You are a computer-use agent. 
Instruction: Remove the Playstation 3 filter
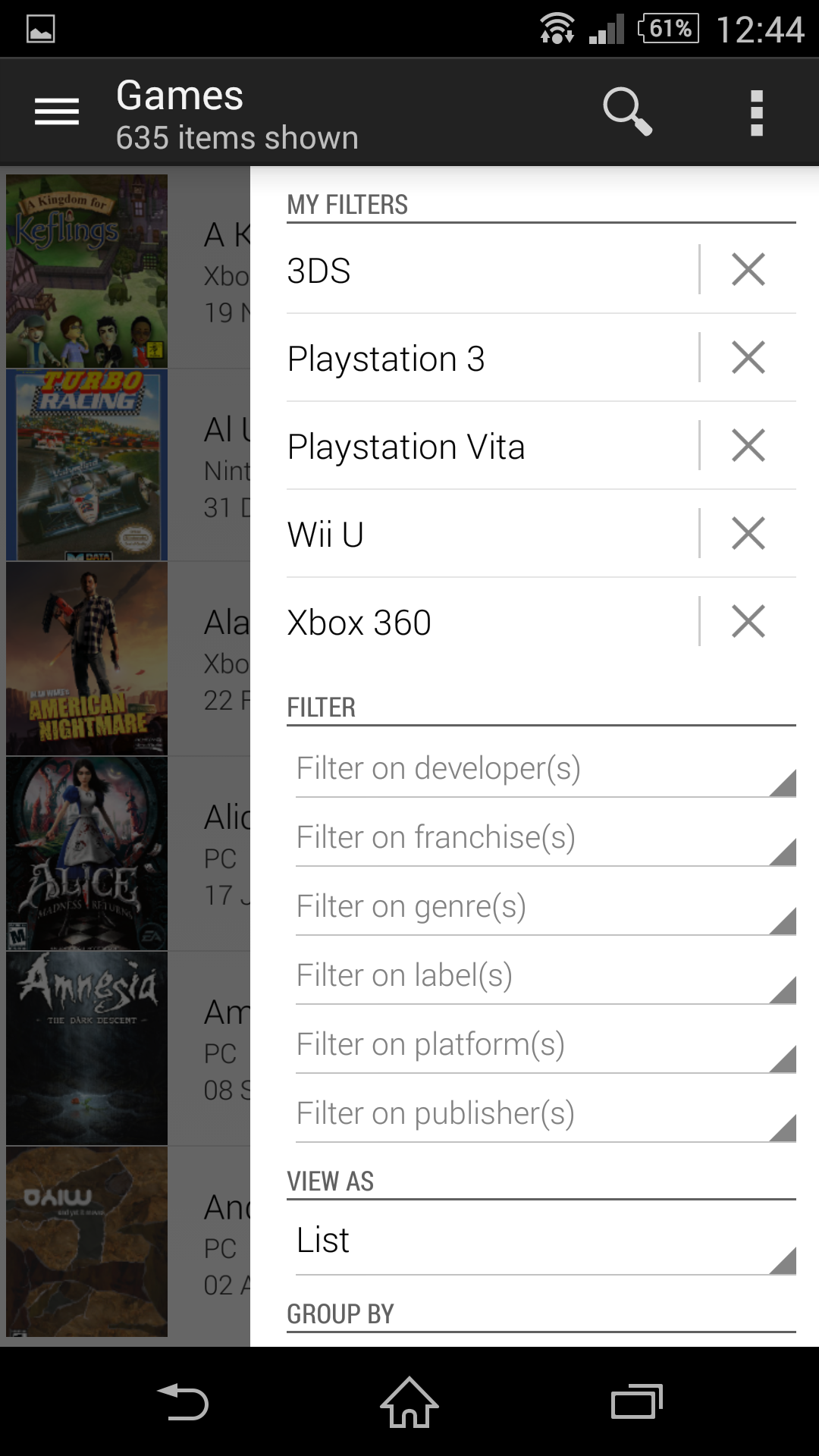point(748,358)
